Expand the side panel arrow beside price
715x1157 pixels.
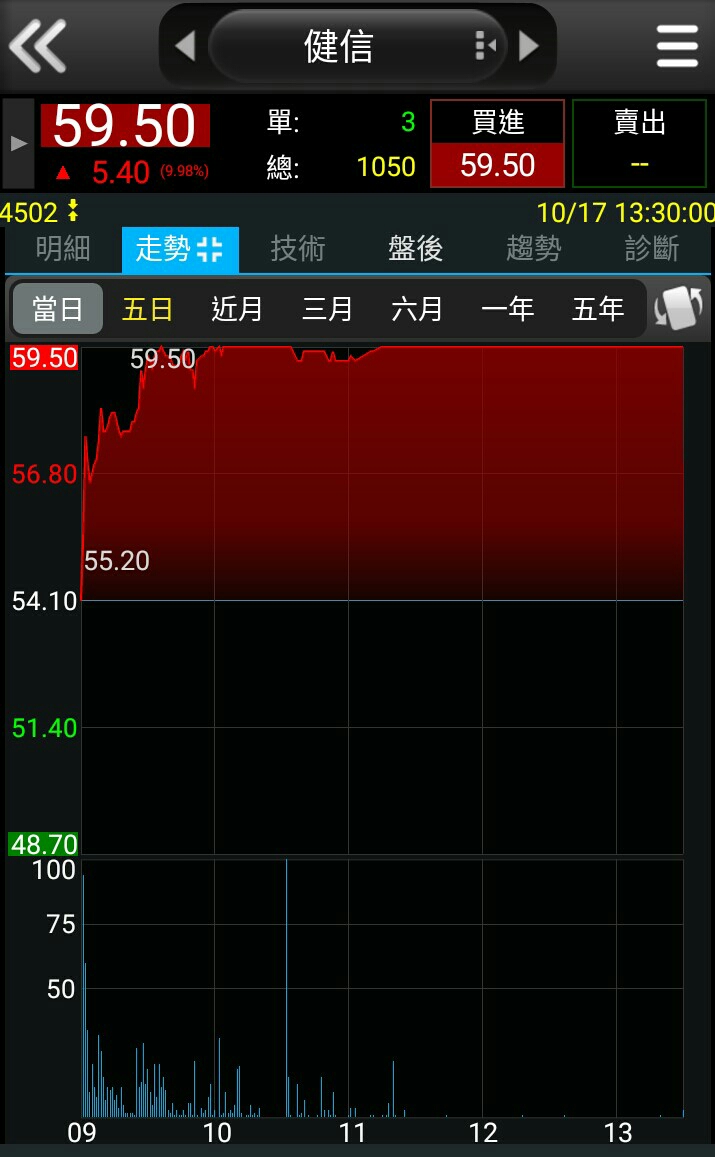click(18, 143)
